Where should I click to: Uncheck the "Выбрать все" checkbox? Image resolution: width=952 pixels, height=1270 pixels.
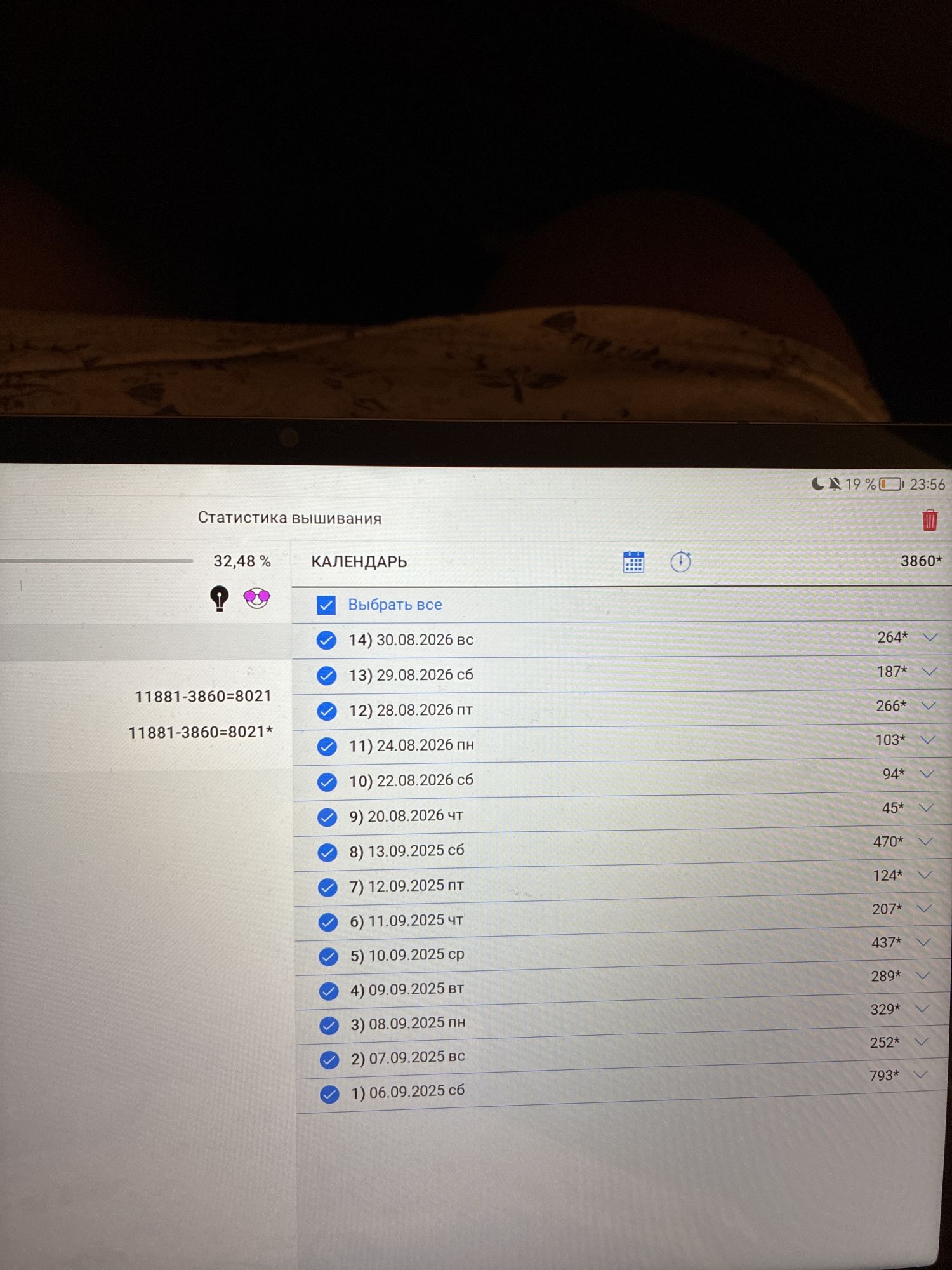tap(326, 605)
